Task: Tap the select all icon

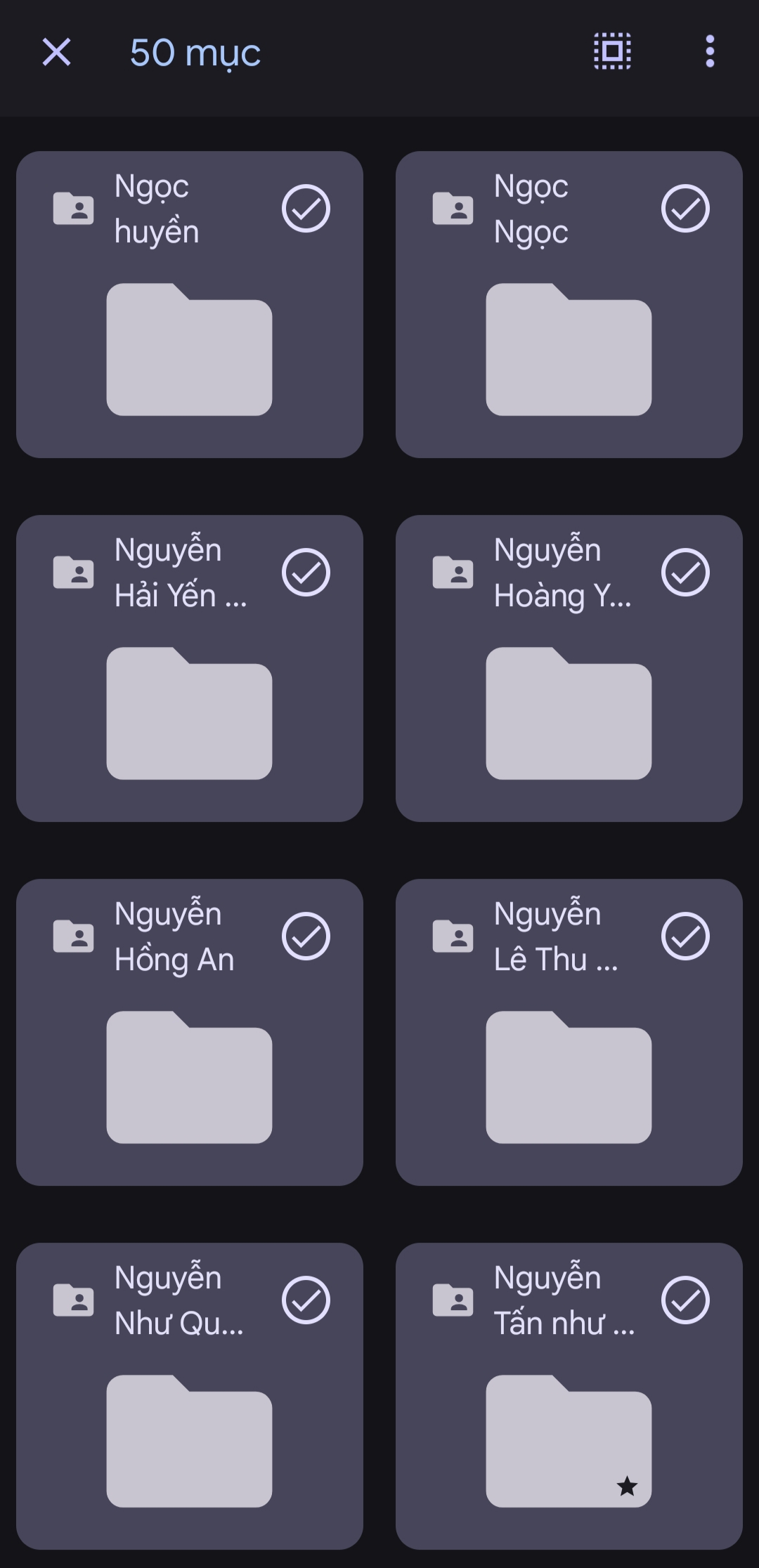Action: (612, 51)
